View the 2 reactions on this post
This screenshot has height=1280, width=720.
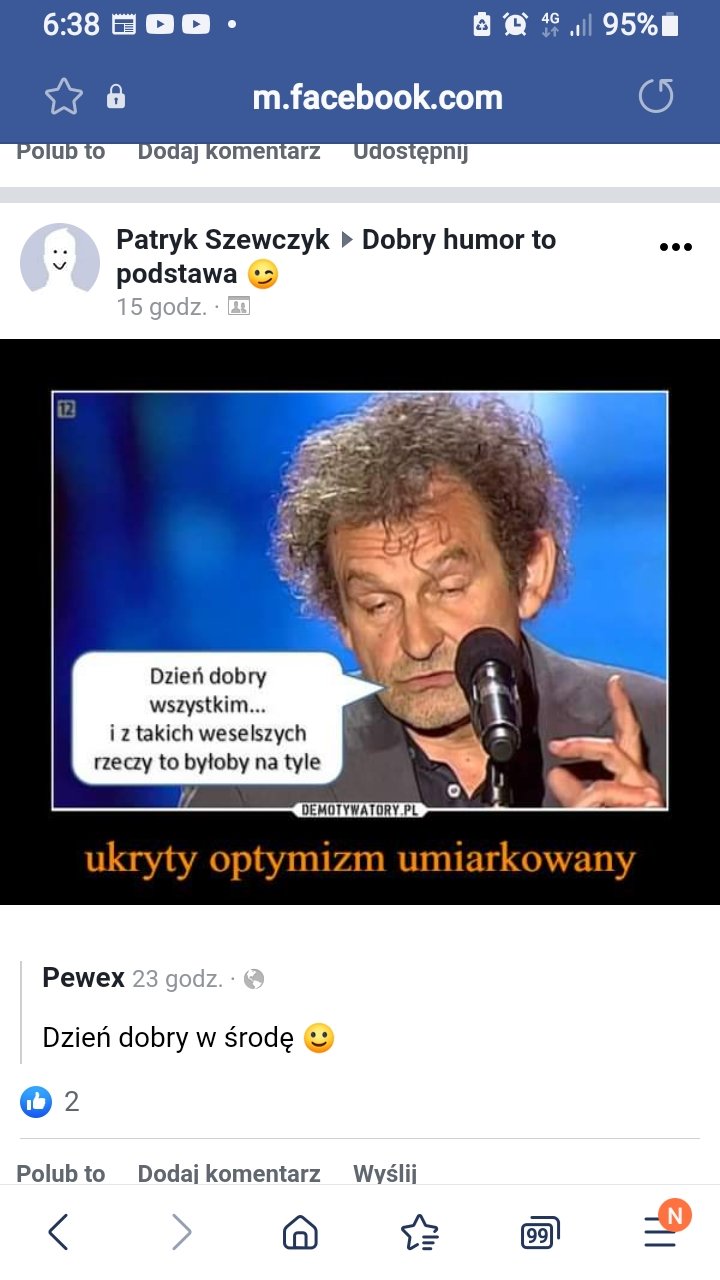click(x=50, y=1102)
